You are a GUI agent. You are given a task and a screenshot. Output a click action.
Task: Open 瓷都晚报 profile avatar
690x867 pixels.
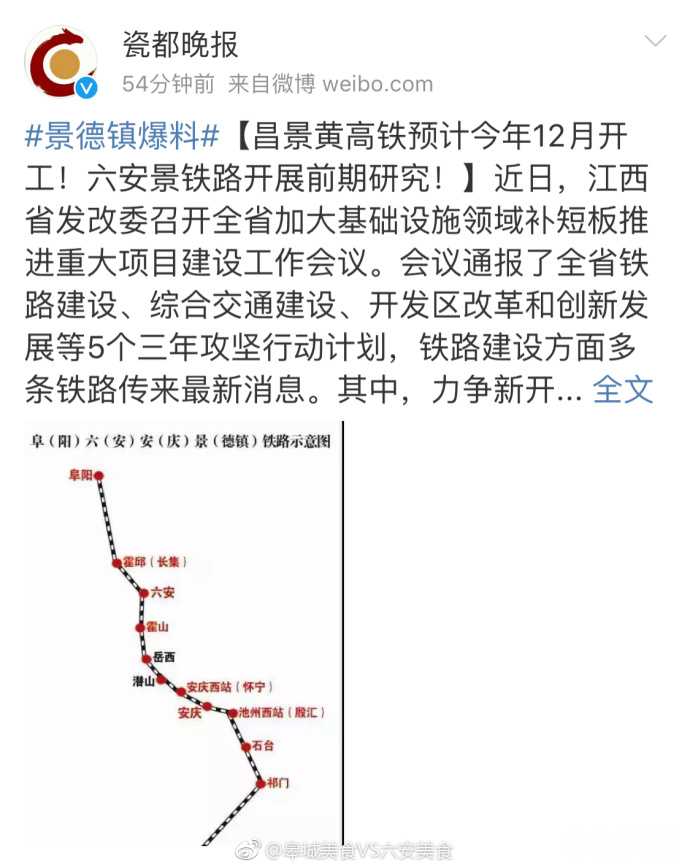click(x=60, y=62)
